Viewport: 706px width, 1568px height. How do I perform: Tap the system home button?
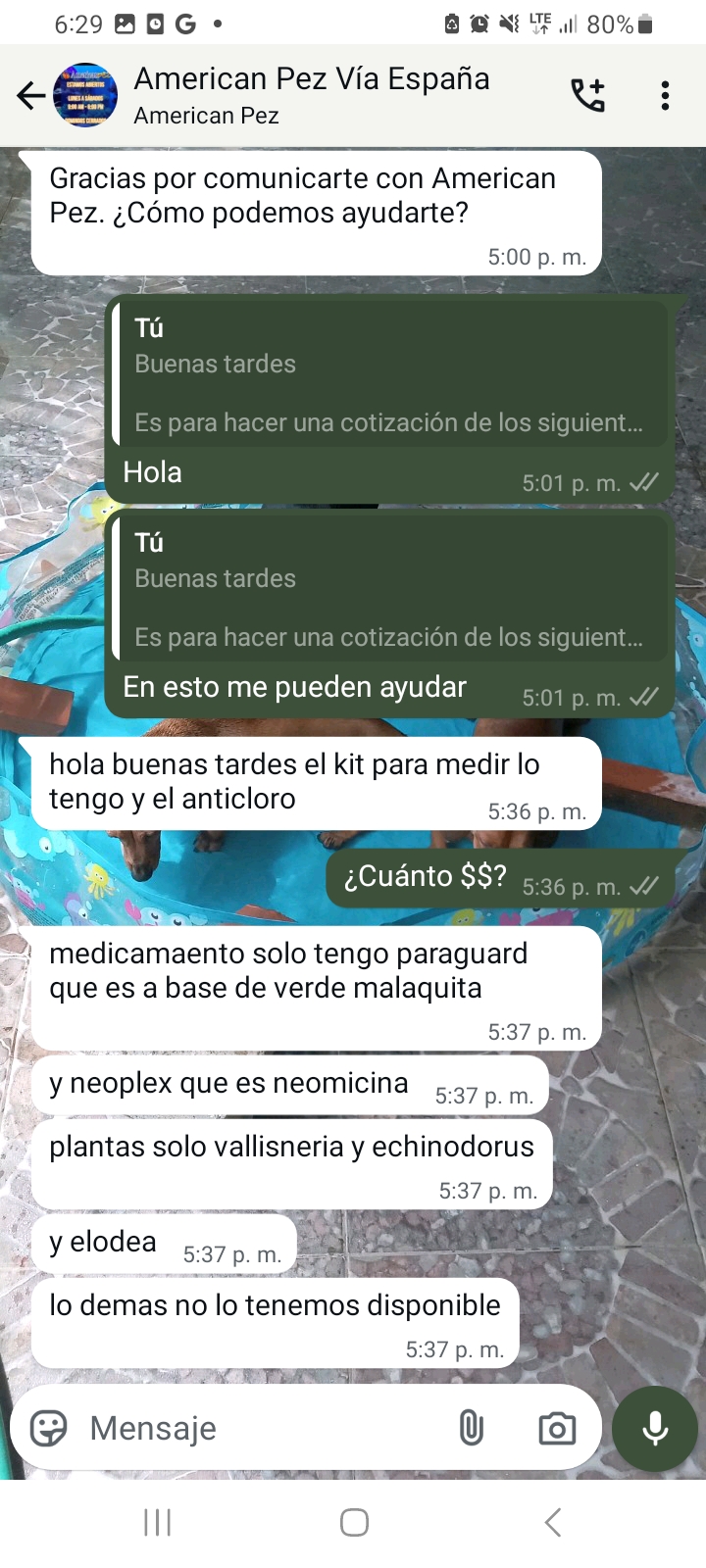pyautogui.click(x=354, y=1522)
